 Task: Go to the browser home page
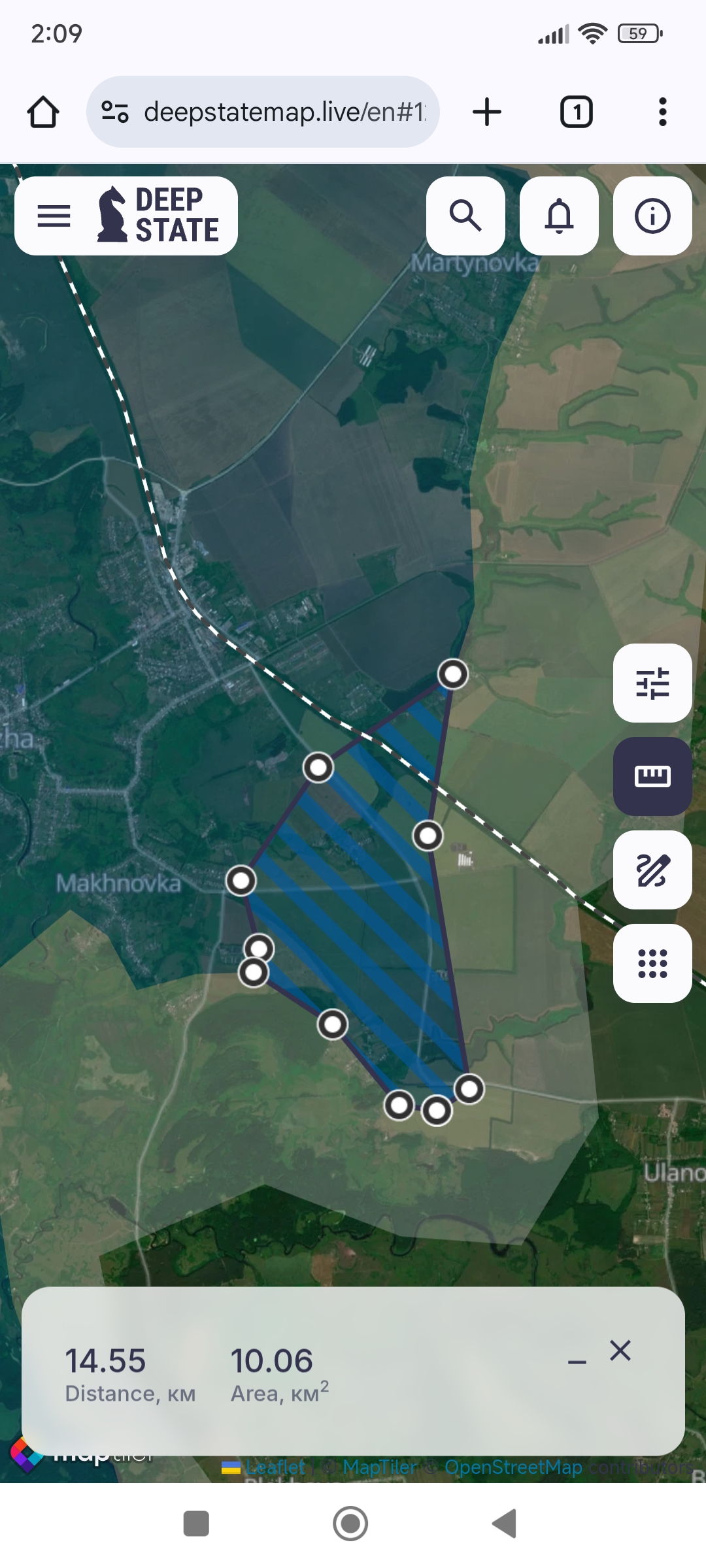point(43,112)
